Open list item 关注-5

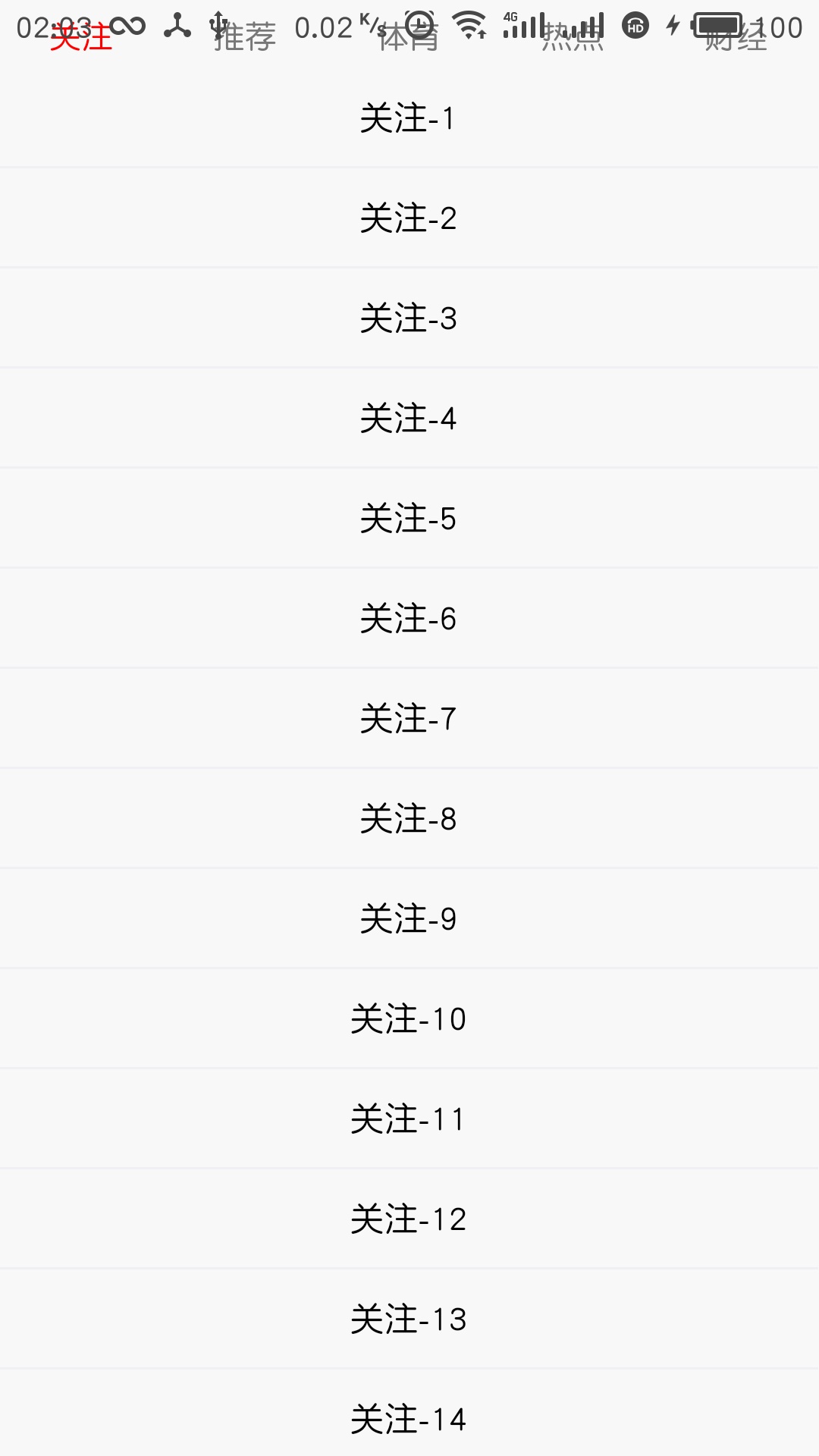click(408, 519)
